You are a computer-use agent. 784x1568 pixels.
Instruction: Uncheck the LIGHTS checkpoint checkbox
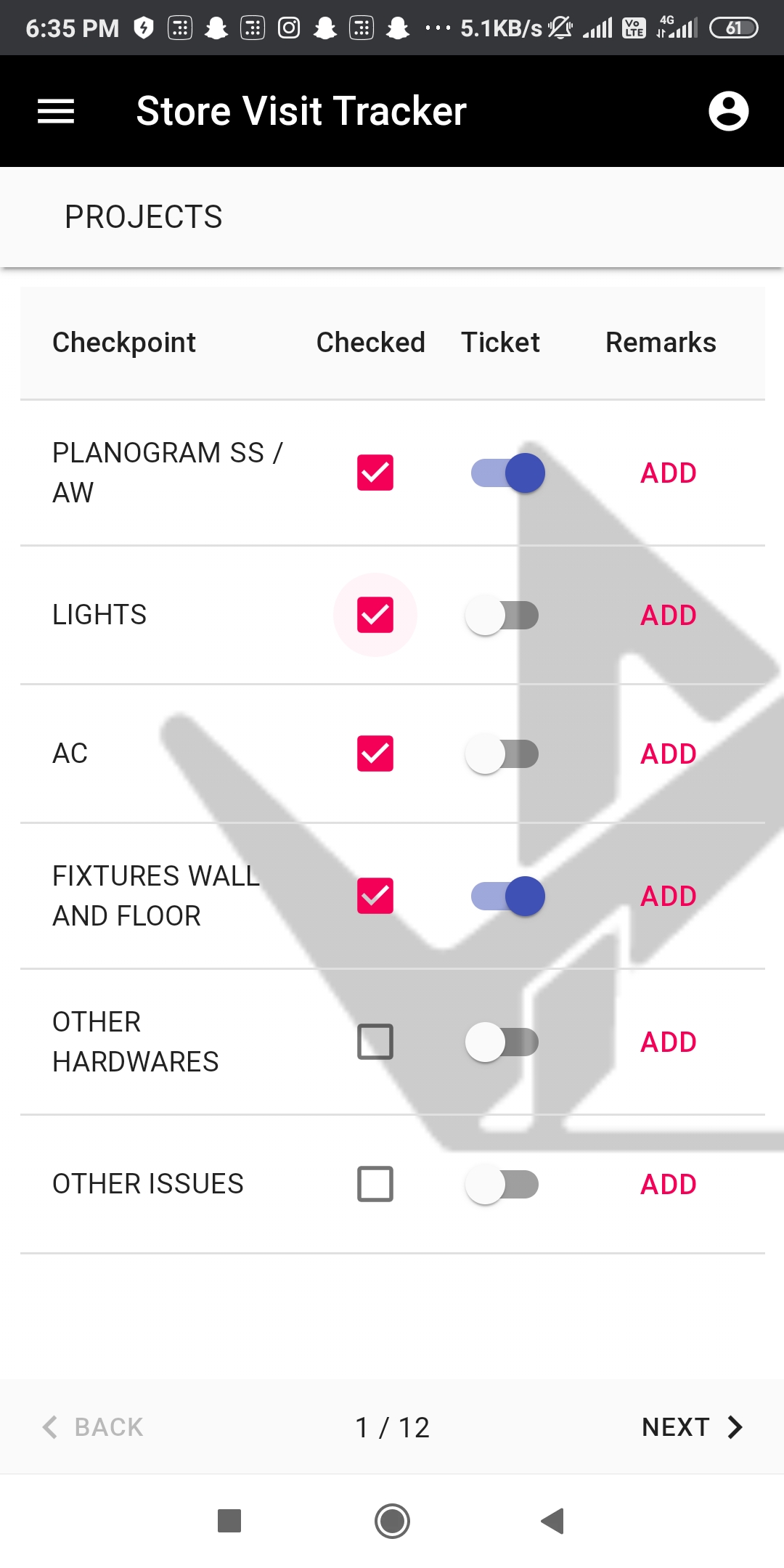coord(375,615)
